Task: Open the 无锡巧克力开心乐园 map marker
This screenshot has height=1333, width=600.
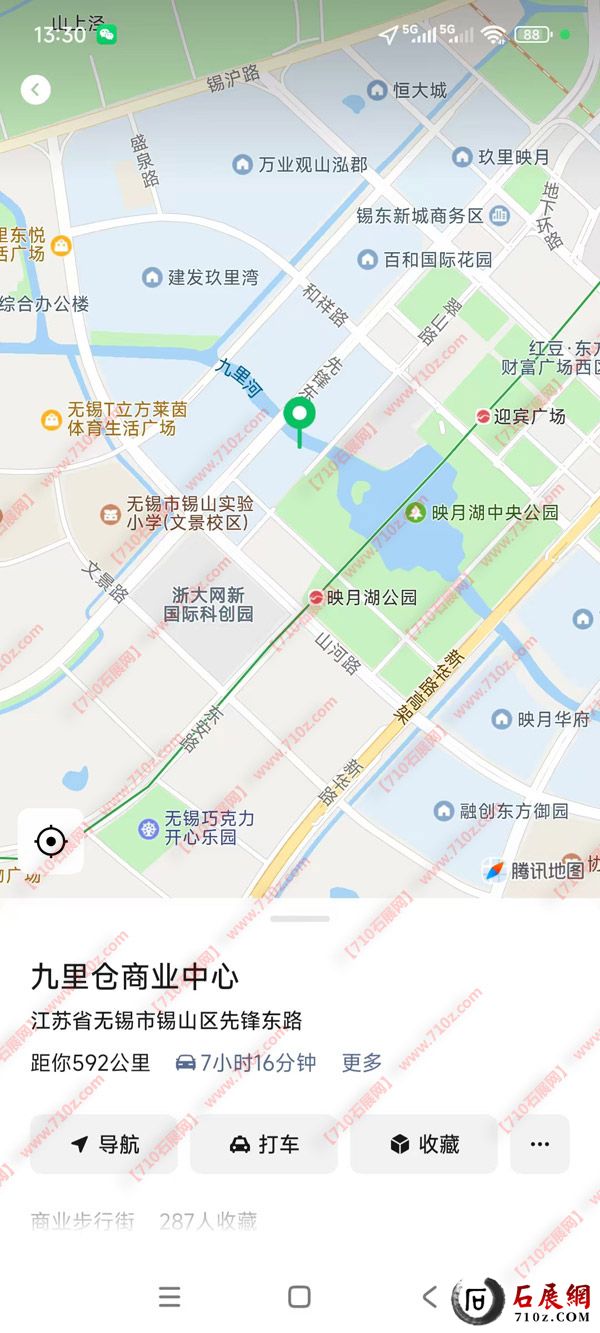Action: (x=149, y=828)
